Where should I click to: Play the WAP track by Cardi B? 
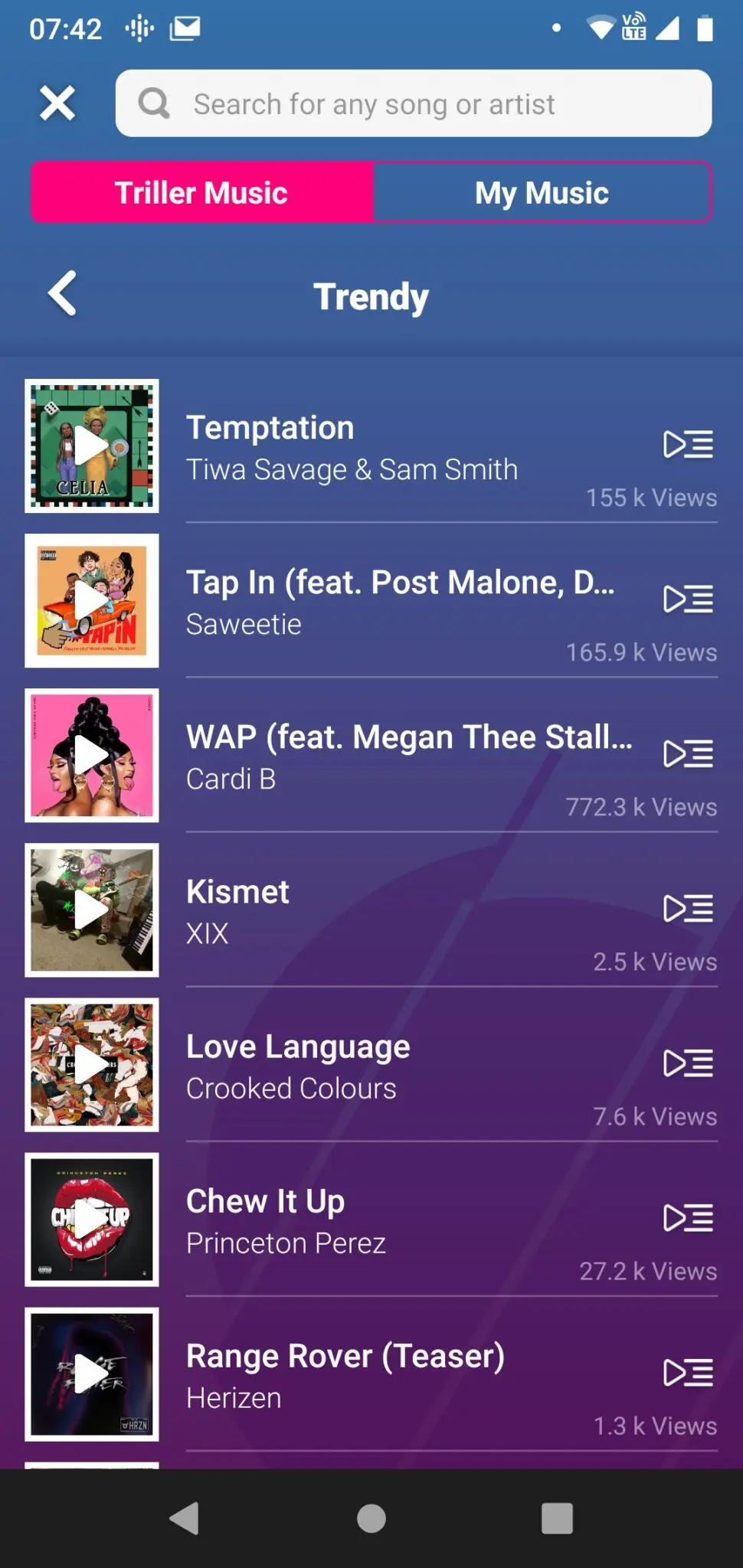coord(91,754)
